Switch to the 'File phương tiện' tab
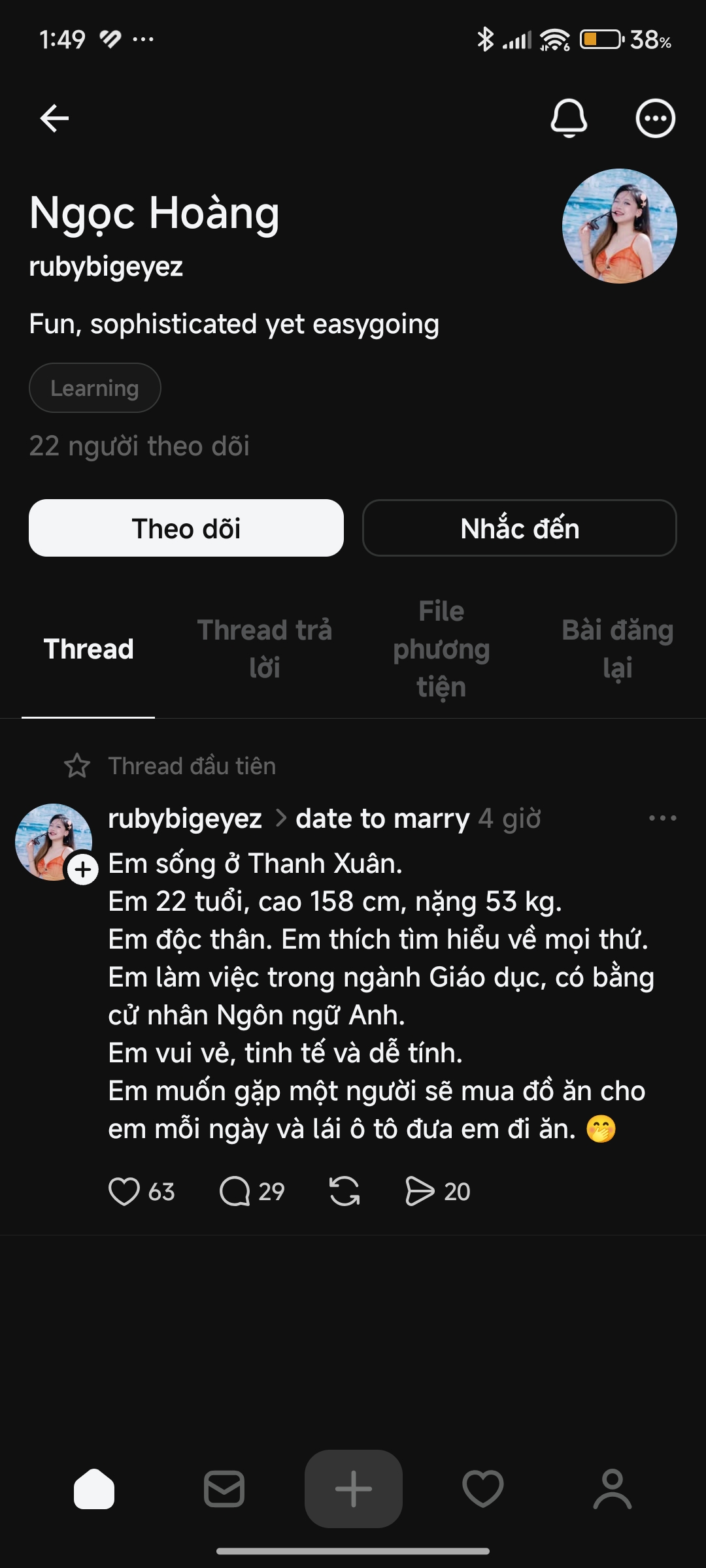 442,649
